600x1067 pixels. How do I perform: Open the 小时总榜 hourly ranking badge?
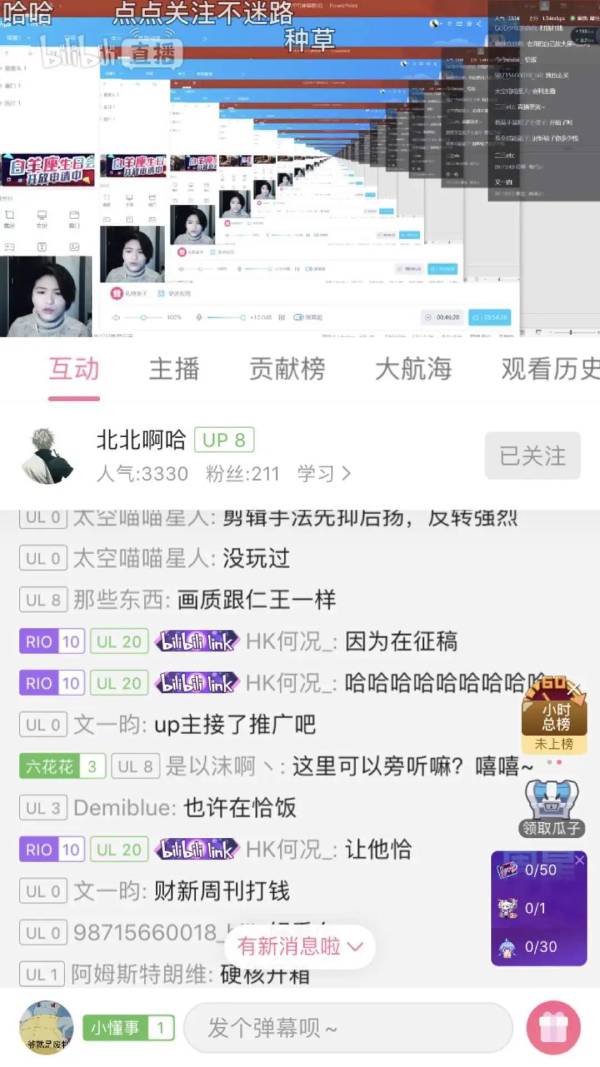click(x=552, y=716)
